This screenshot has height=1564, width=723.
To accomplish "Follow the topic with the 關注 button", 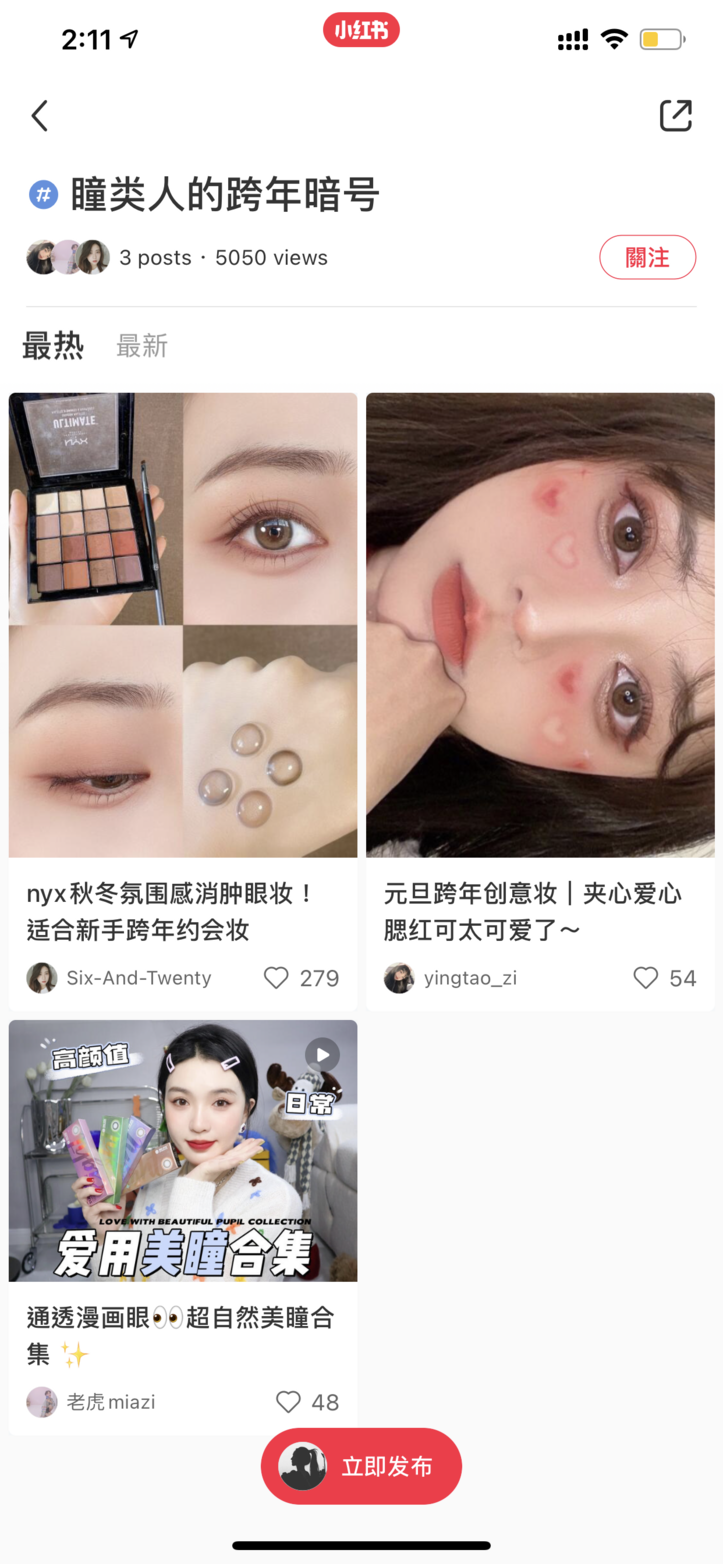I will (x=647, y=257).
